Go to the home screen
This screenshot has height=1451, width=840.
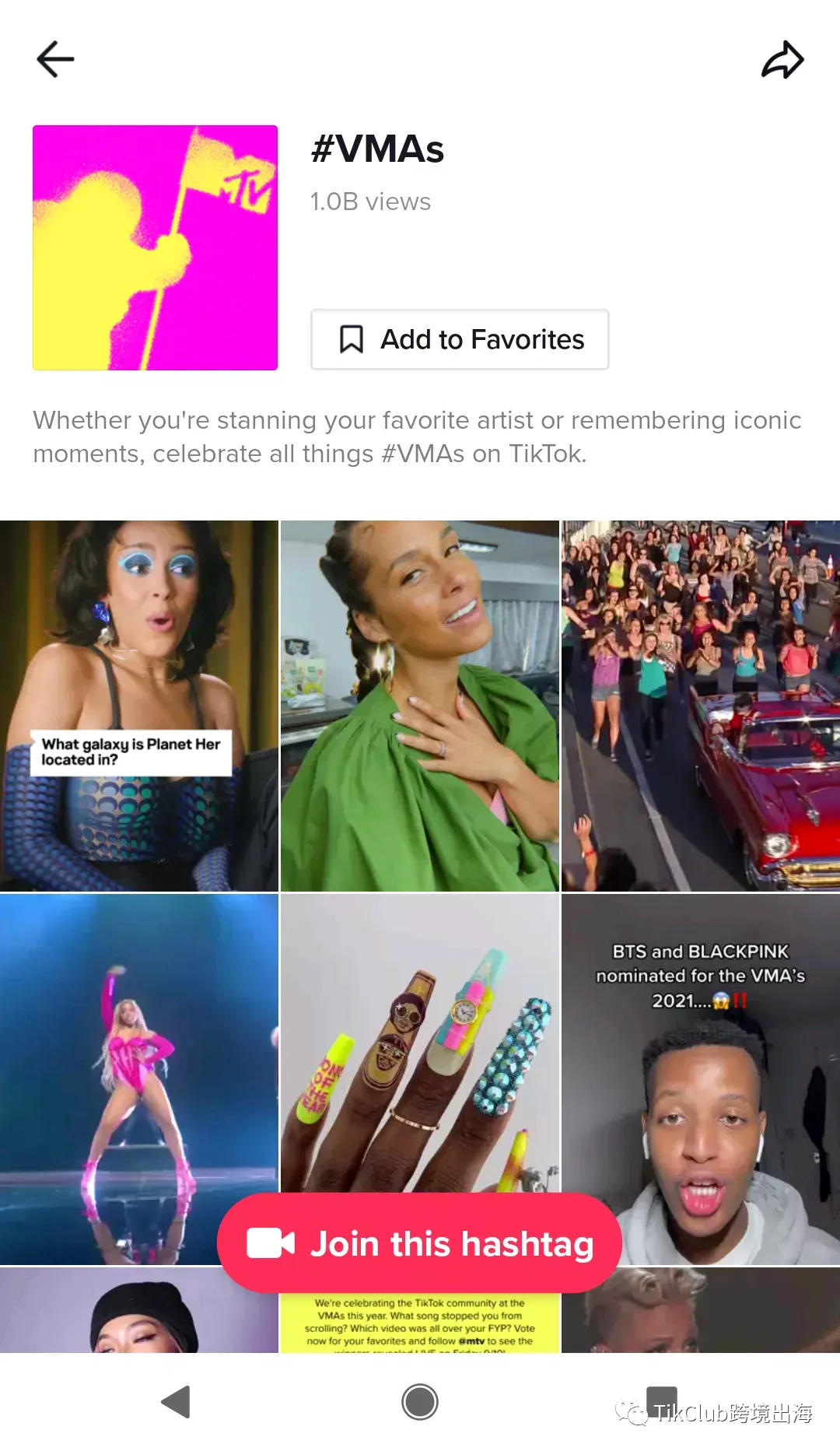[419, 1401]
